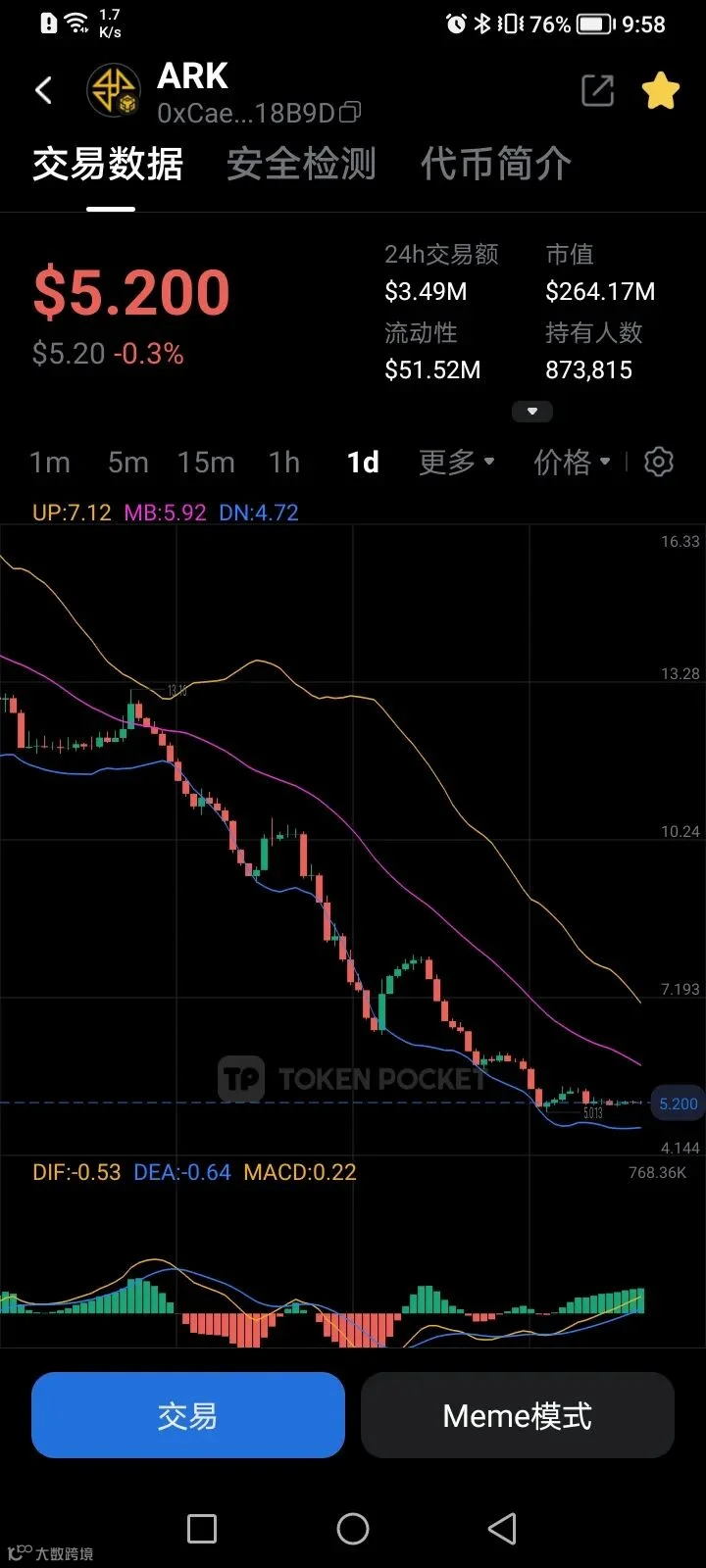The height and width of the screenshot is (1568, 706).
Task: Expand more stats with the down arrow
Action: (532, 412)
